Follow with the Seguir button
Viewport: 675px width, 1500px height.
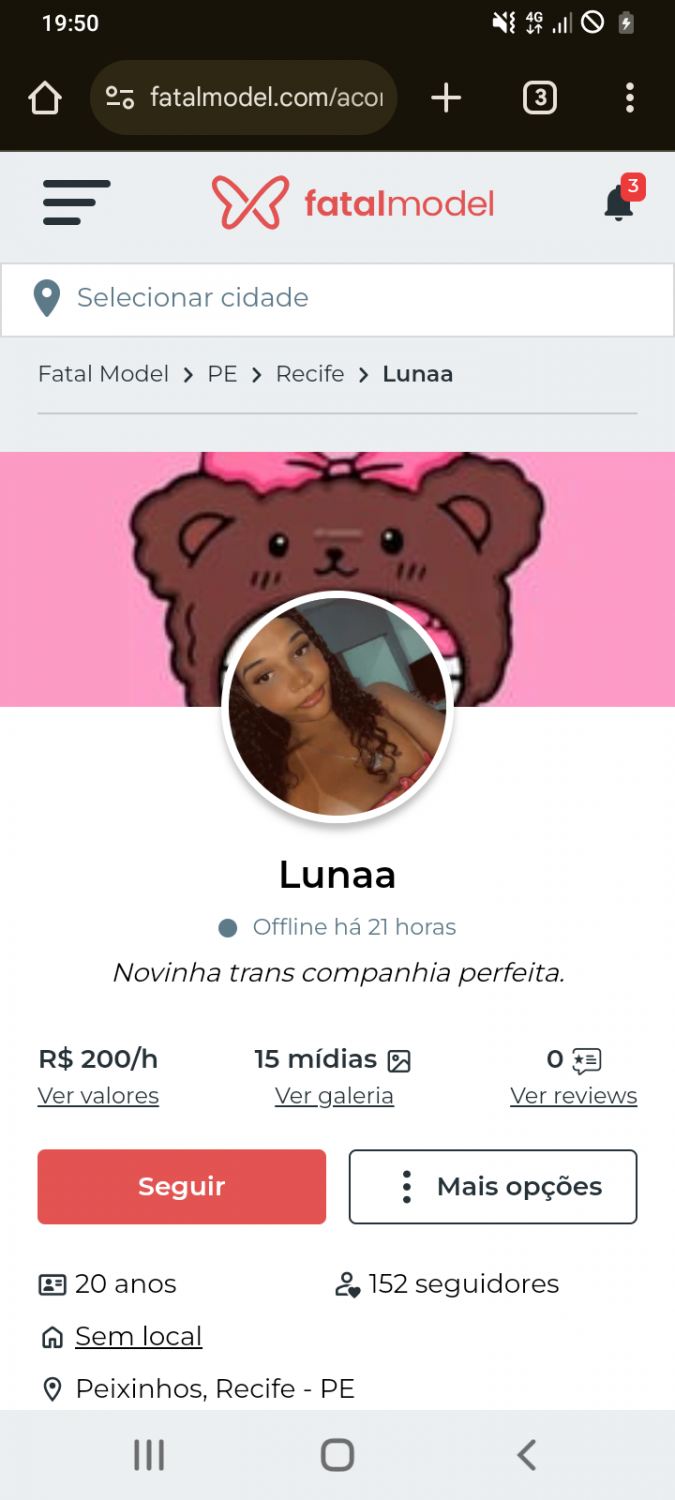tap(182, 1187)
